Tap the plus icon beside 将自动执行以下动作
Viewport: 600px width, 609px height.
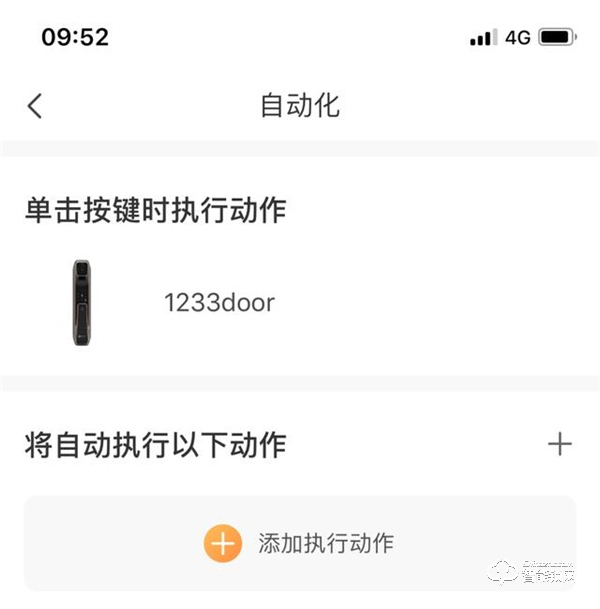560,444
